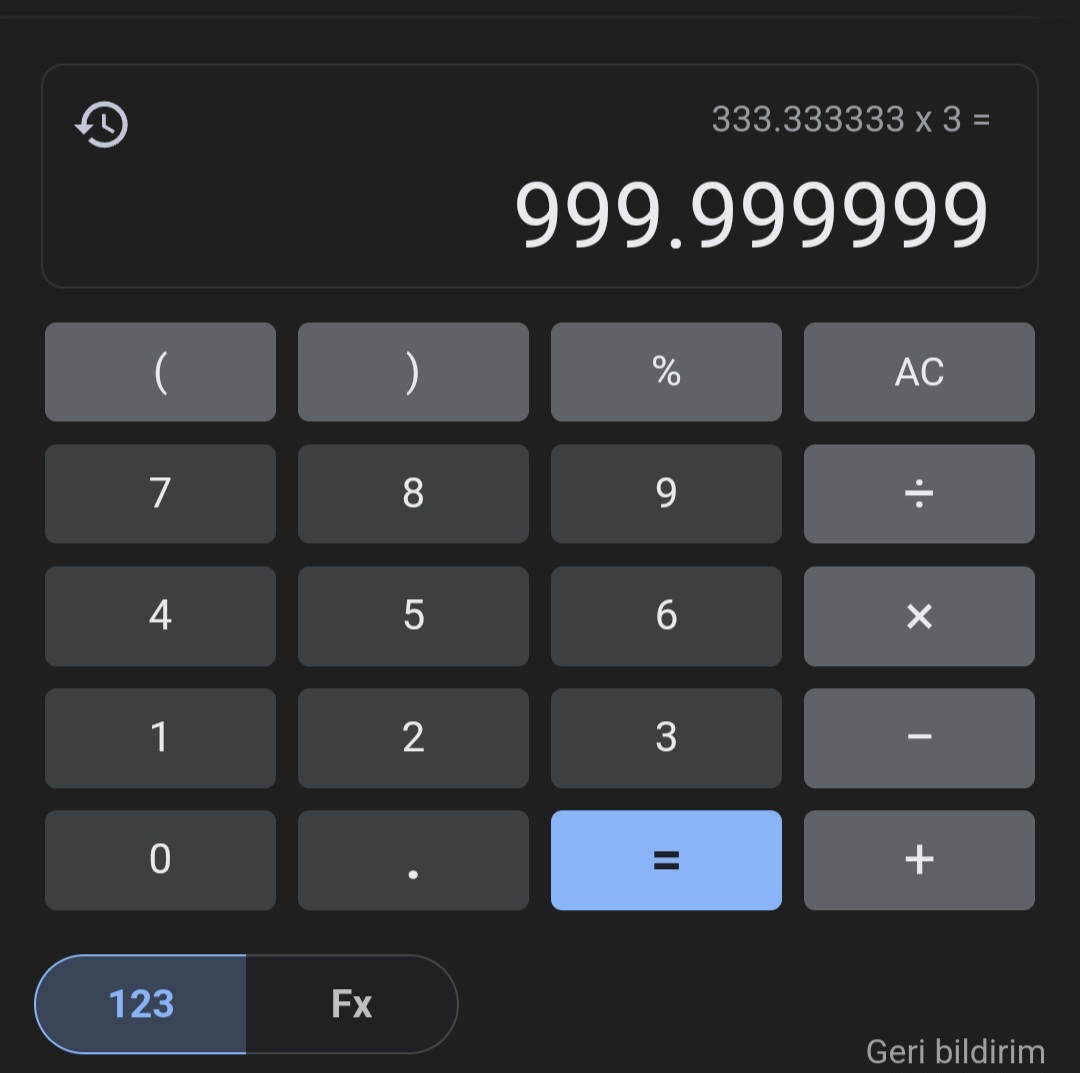The image size is (1080, 1073).
Task: Clear everything with the AC key
Action: point(919,372)
